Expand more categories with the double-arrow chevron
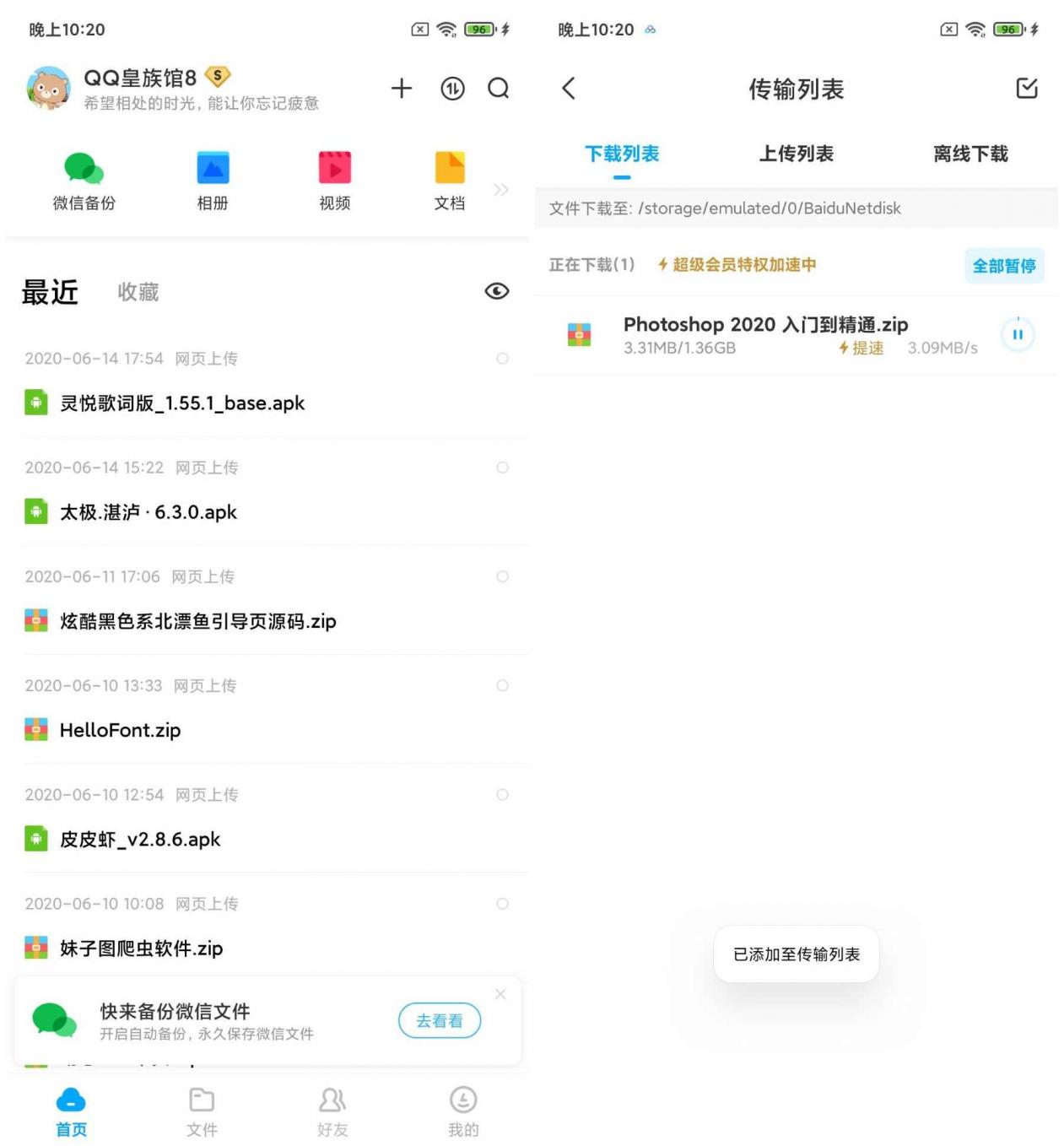This screenshot has width=1064, height=1146. (502, 190)
